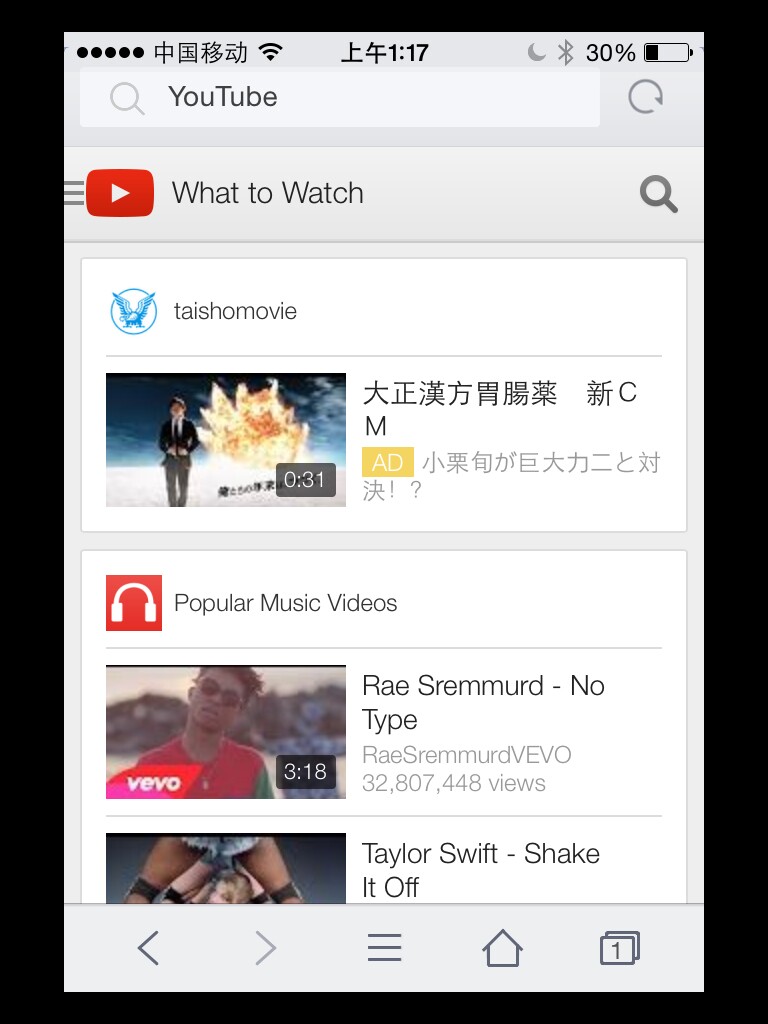Go back to the previous page
This screenshot has height=1024, width=768.
click(148, 947)
